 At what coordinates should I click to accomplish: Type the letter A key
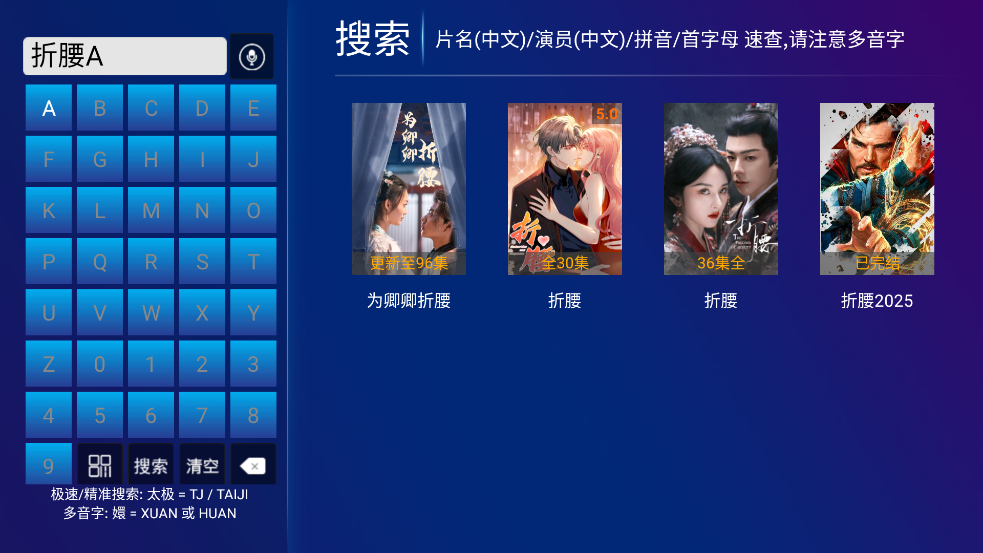click(49, 108)
